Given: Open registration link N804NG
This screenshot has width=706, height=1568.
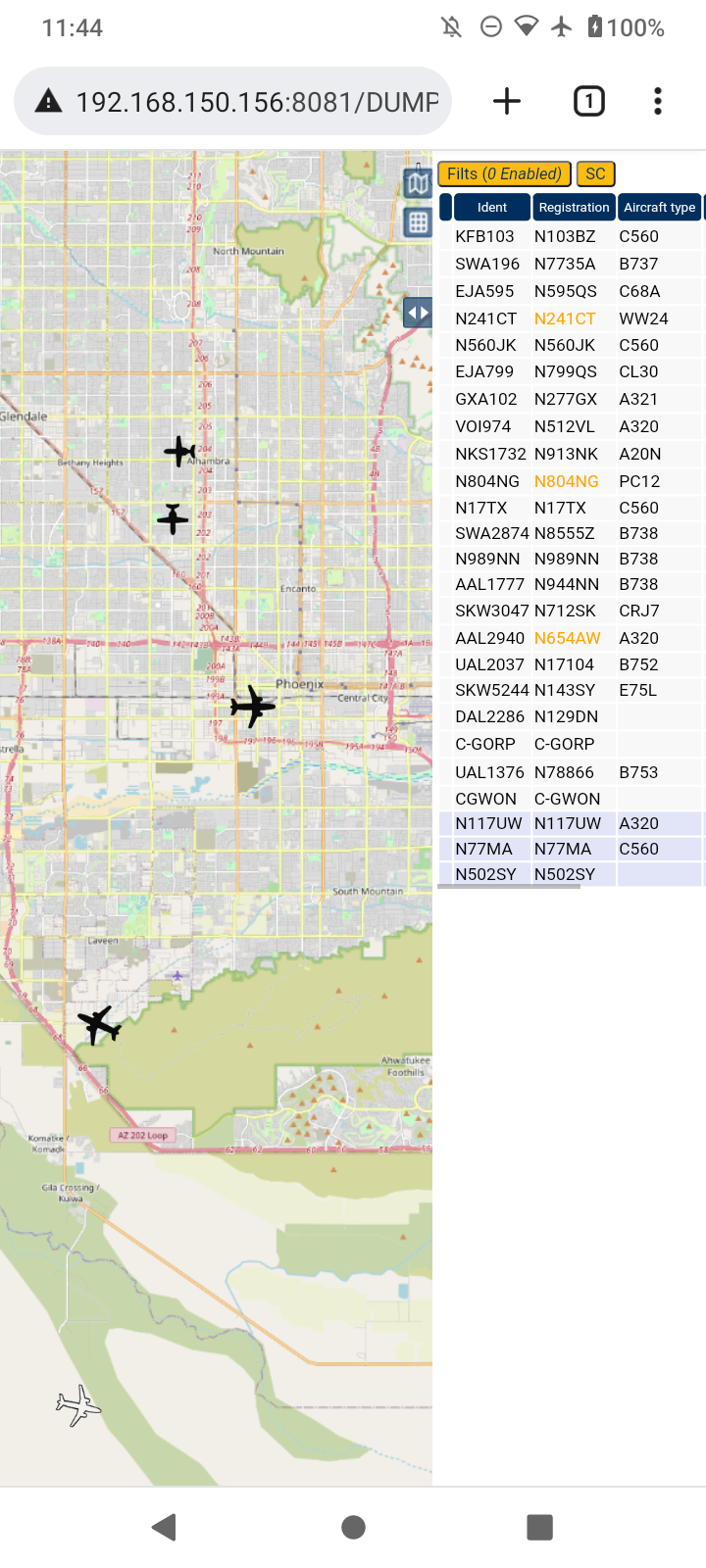Looking at the screenshot, I should tap(566, 481).
